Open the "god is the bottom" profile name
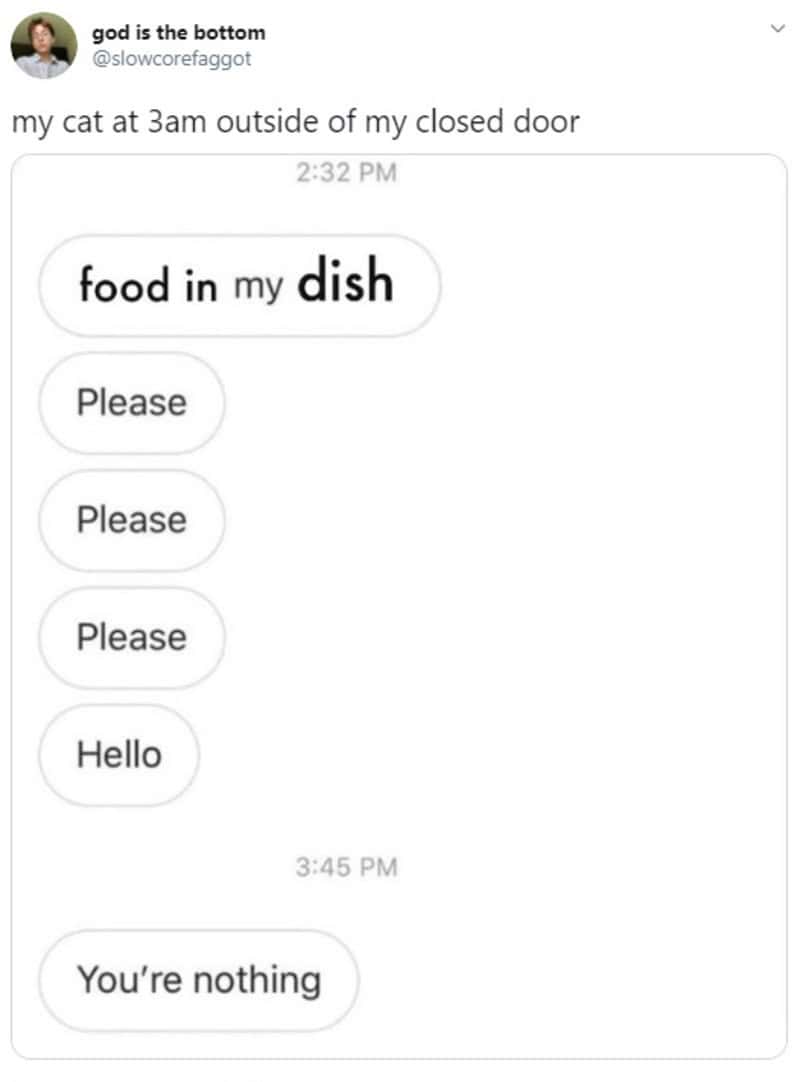The image size is (800, 1082). (x=178, y=32)
